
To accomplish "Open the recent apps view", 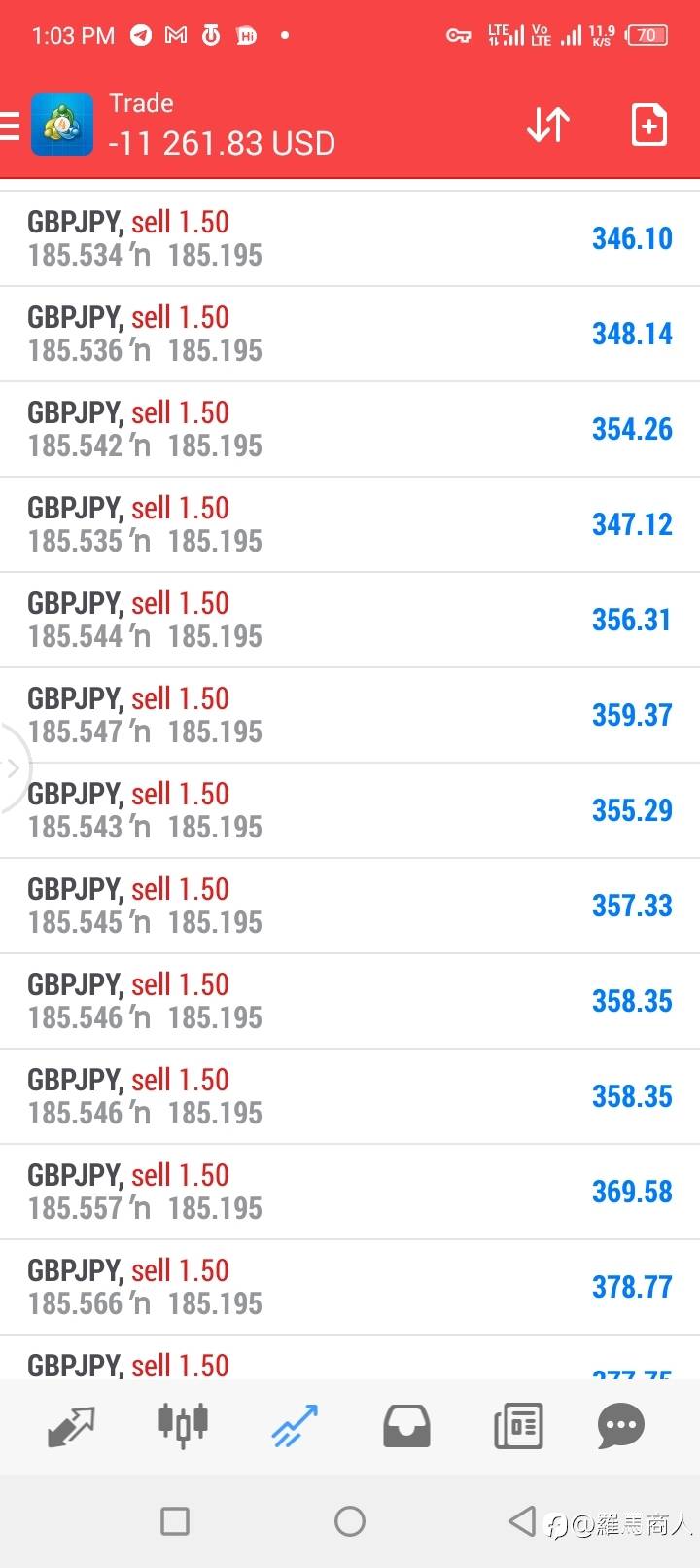I will [175, 1520].
